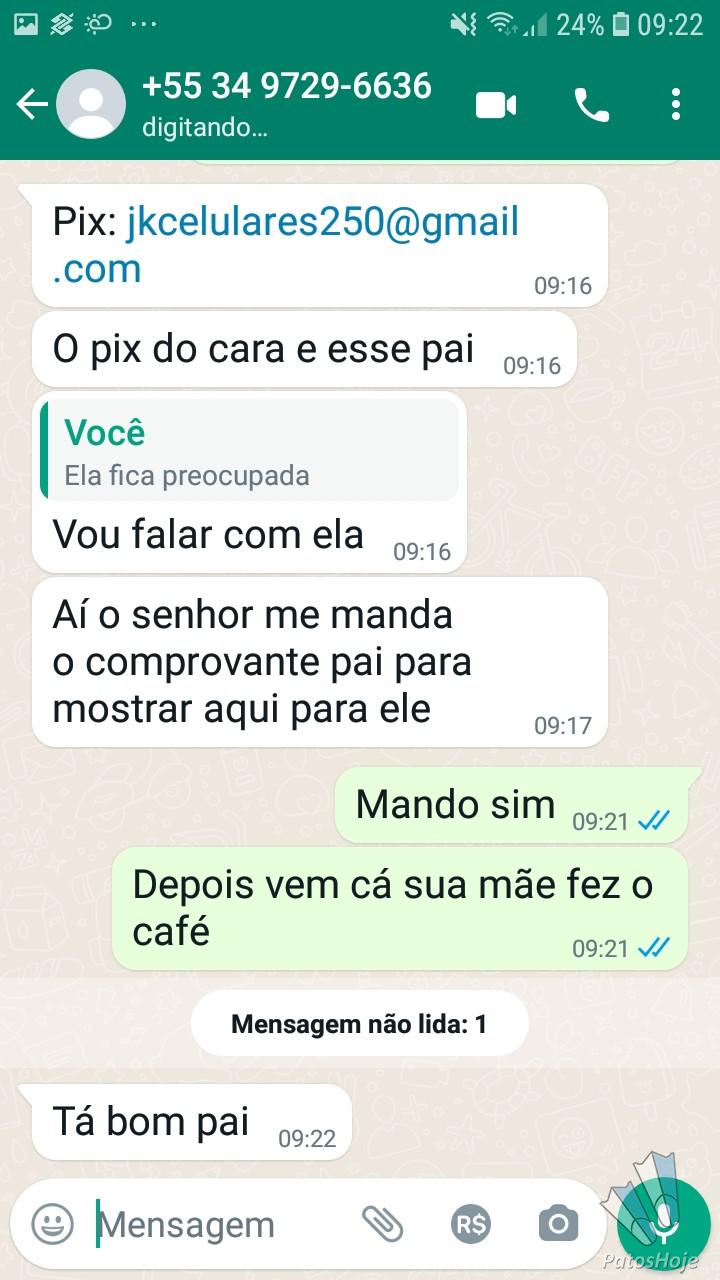Jump to quoted message "Ela fica preocupada"
Screen dimensions: 720x1280
click(x=250, y=450)
